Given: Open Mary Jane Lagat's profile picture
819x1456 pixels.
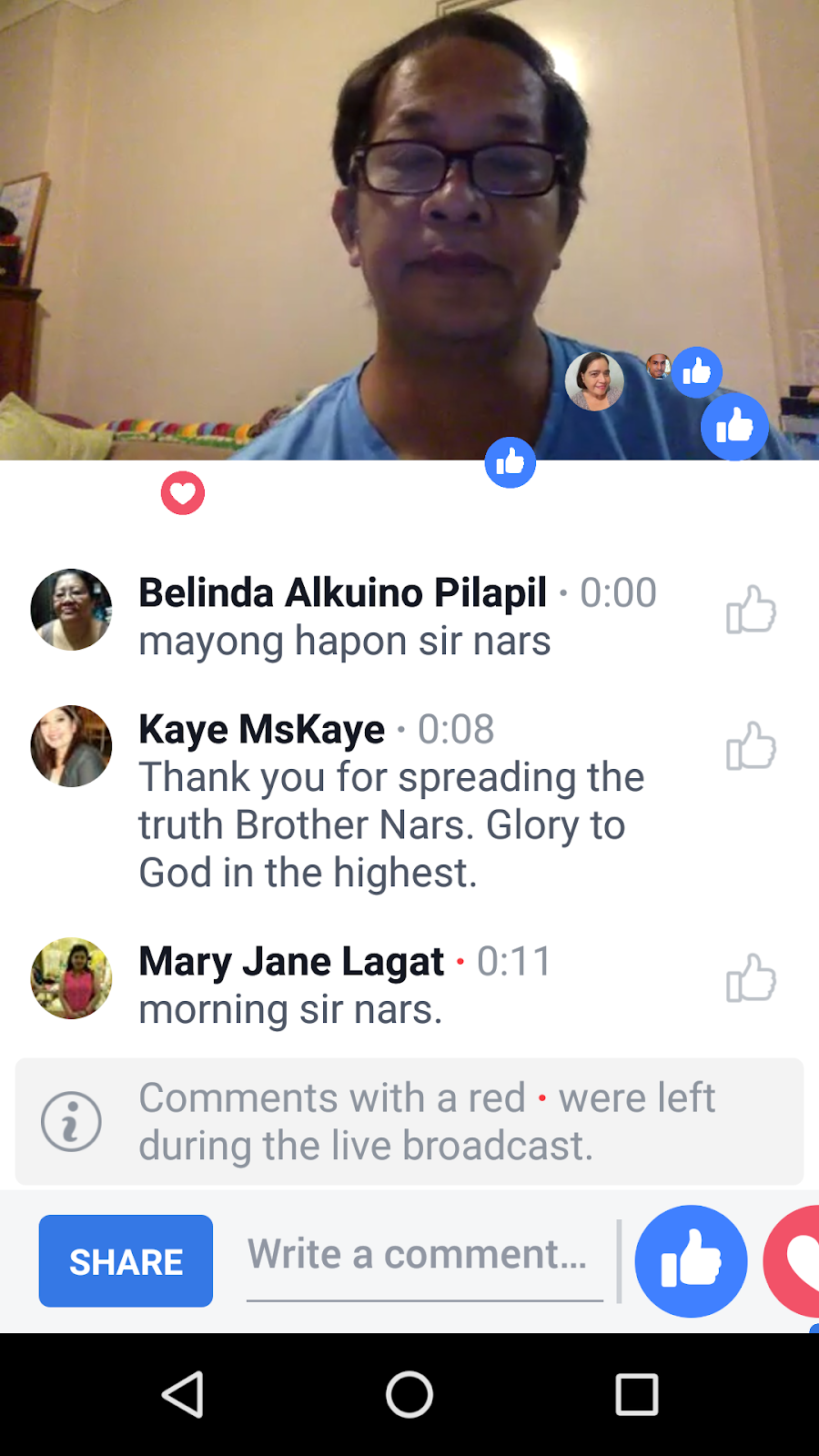Looking at the screenshot, I should [x=71, y=978].
